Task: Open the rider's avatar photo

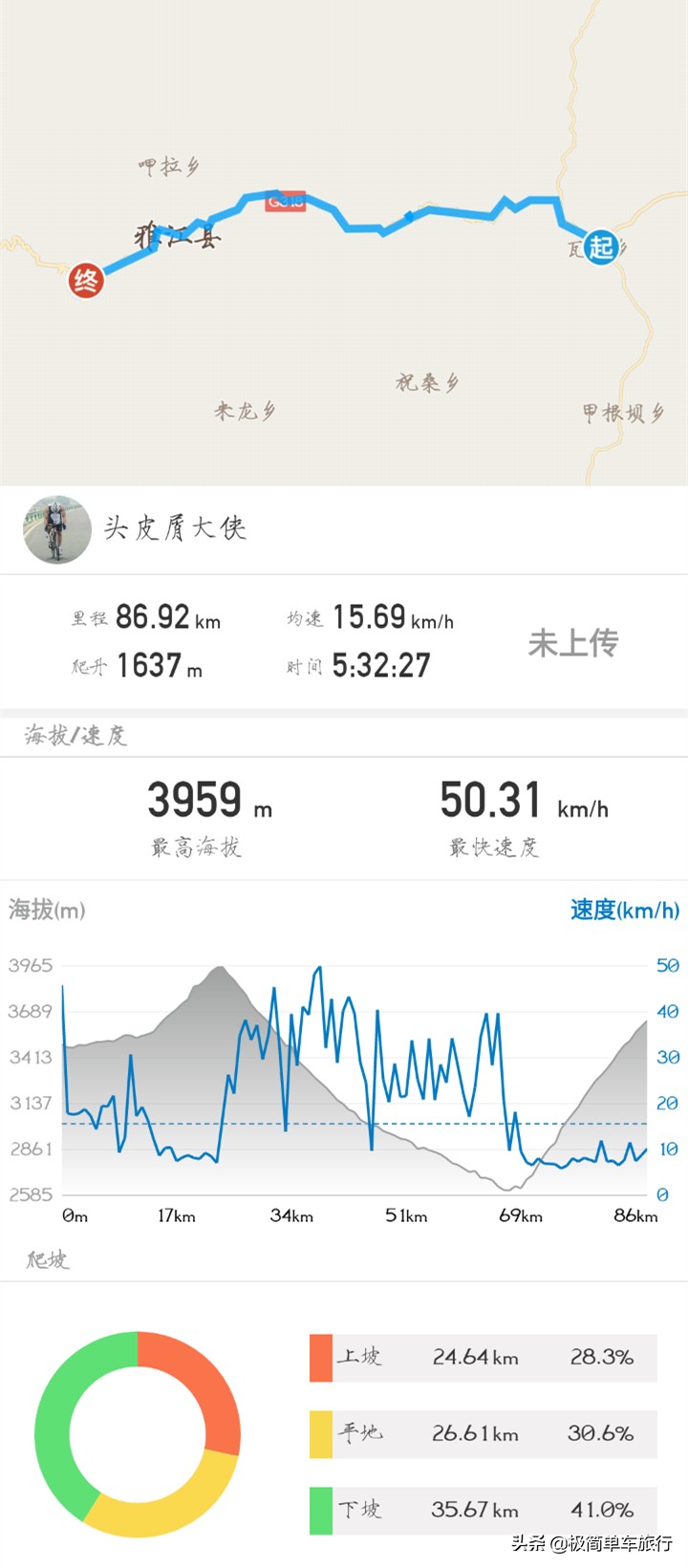Action: pyautogui.click(x=55, y=528)
